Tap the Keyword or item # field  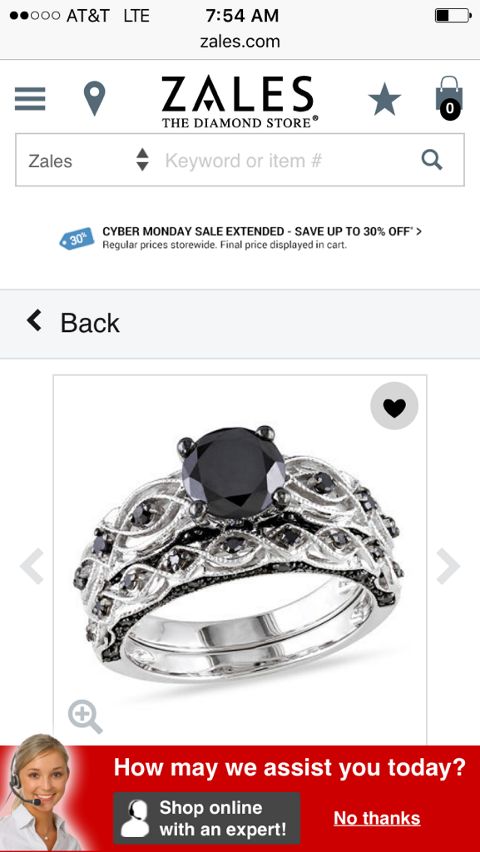[283, 160]
